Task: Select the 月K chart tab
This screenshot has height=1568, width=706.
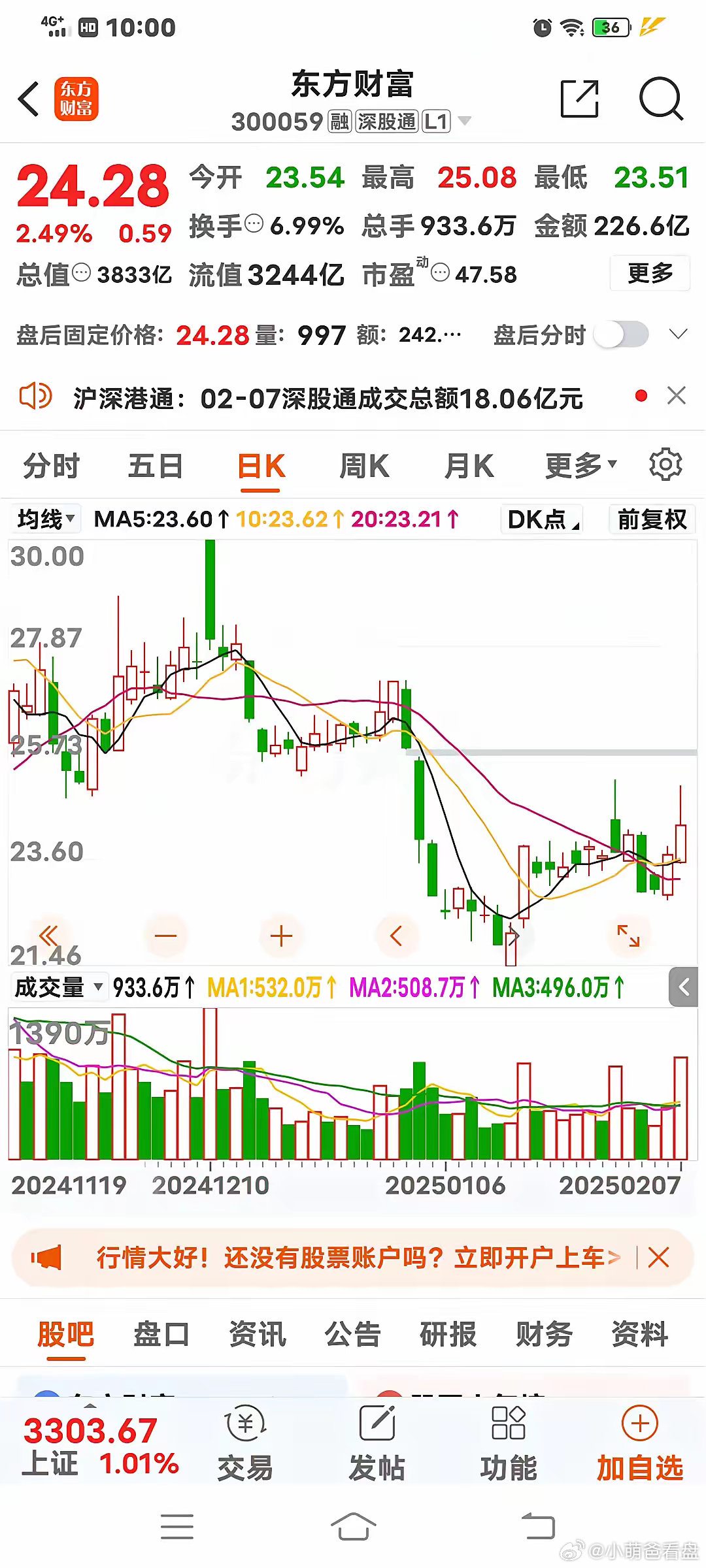Action: pos(469,466)
